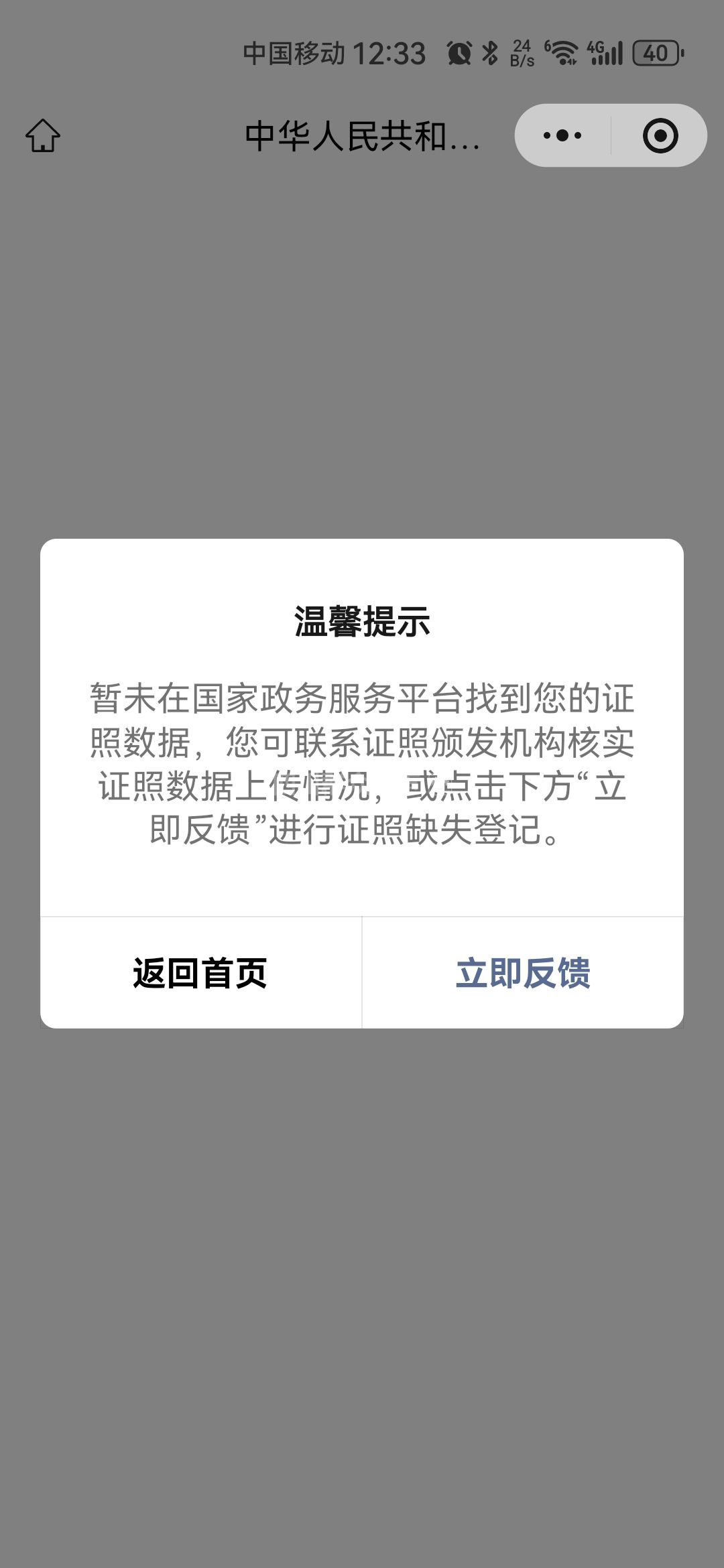This screenshot has height=1568, width=724.
Task: Tap the 返回首页 button
Action: coord(200,973)
